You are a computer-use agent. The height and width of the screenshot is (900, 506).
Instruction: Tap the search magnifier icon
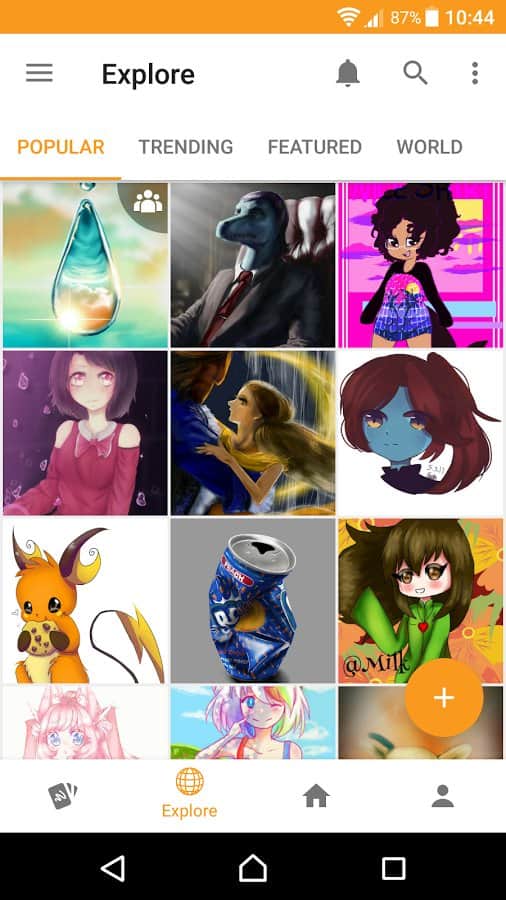click(415, 73)
